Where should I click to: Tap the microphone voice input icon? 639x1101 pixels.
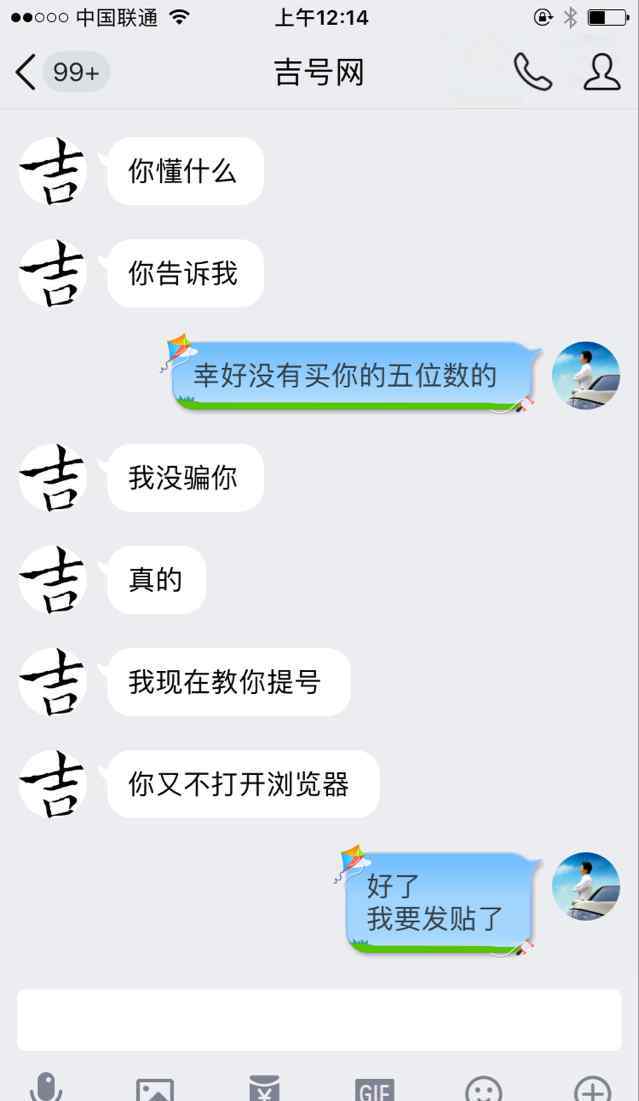[x=46, y=1088]
